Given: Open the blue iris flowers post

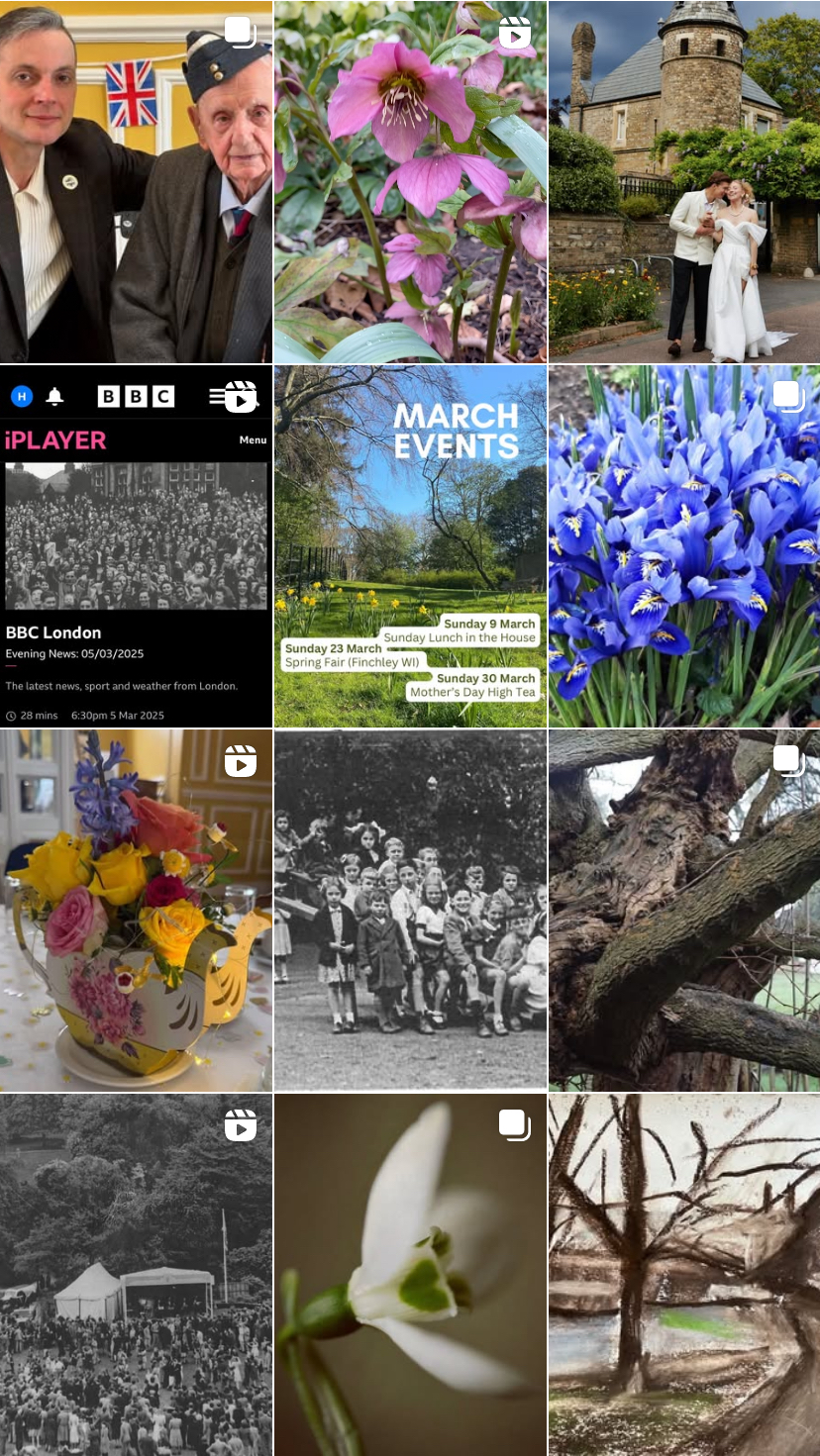Looking at the screenshot, I should (684, 546).
